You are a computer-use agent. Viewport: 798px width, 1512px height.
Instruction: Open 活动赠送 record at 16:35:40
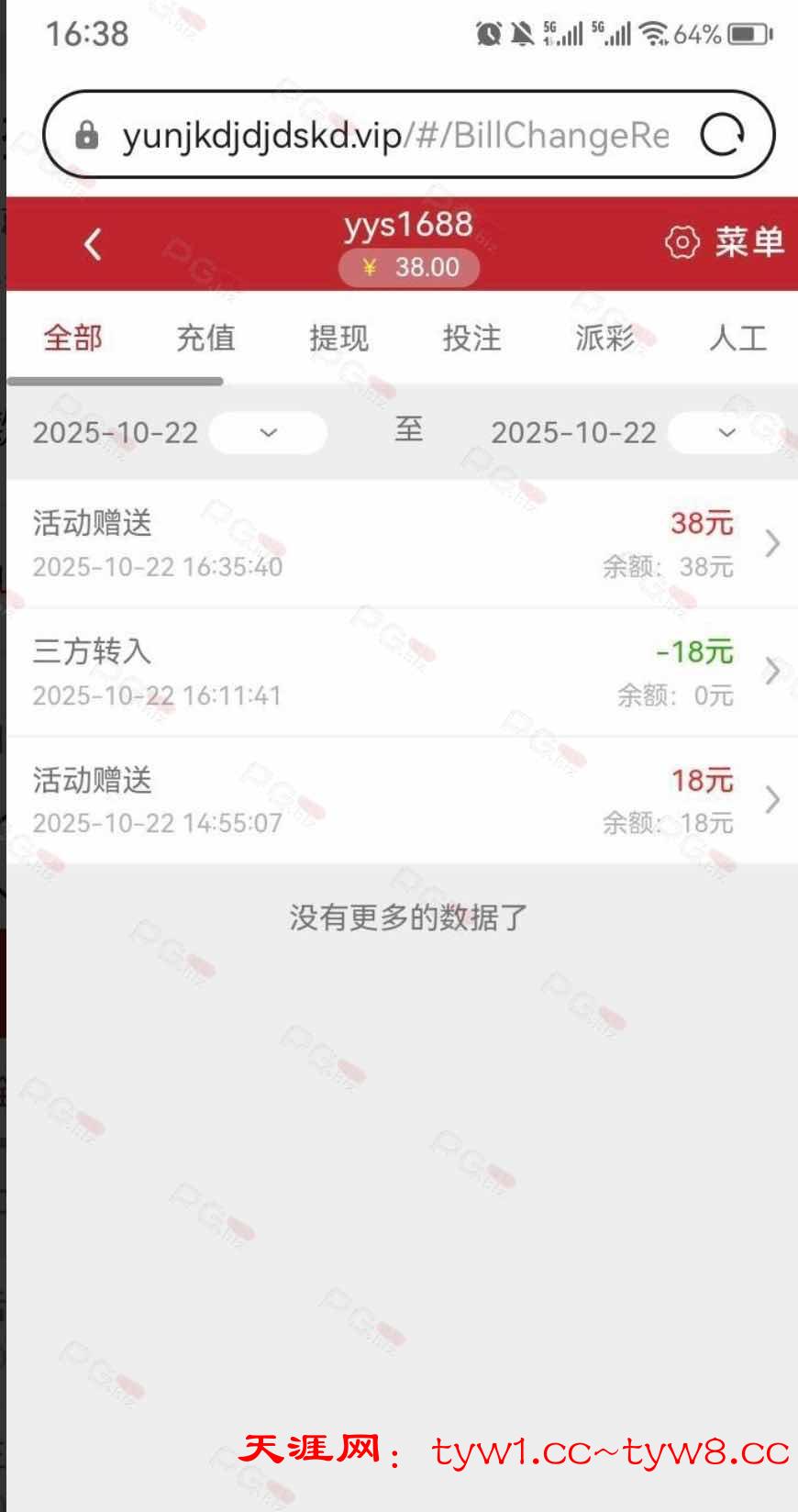(400, 543)
